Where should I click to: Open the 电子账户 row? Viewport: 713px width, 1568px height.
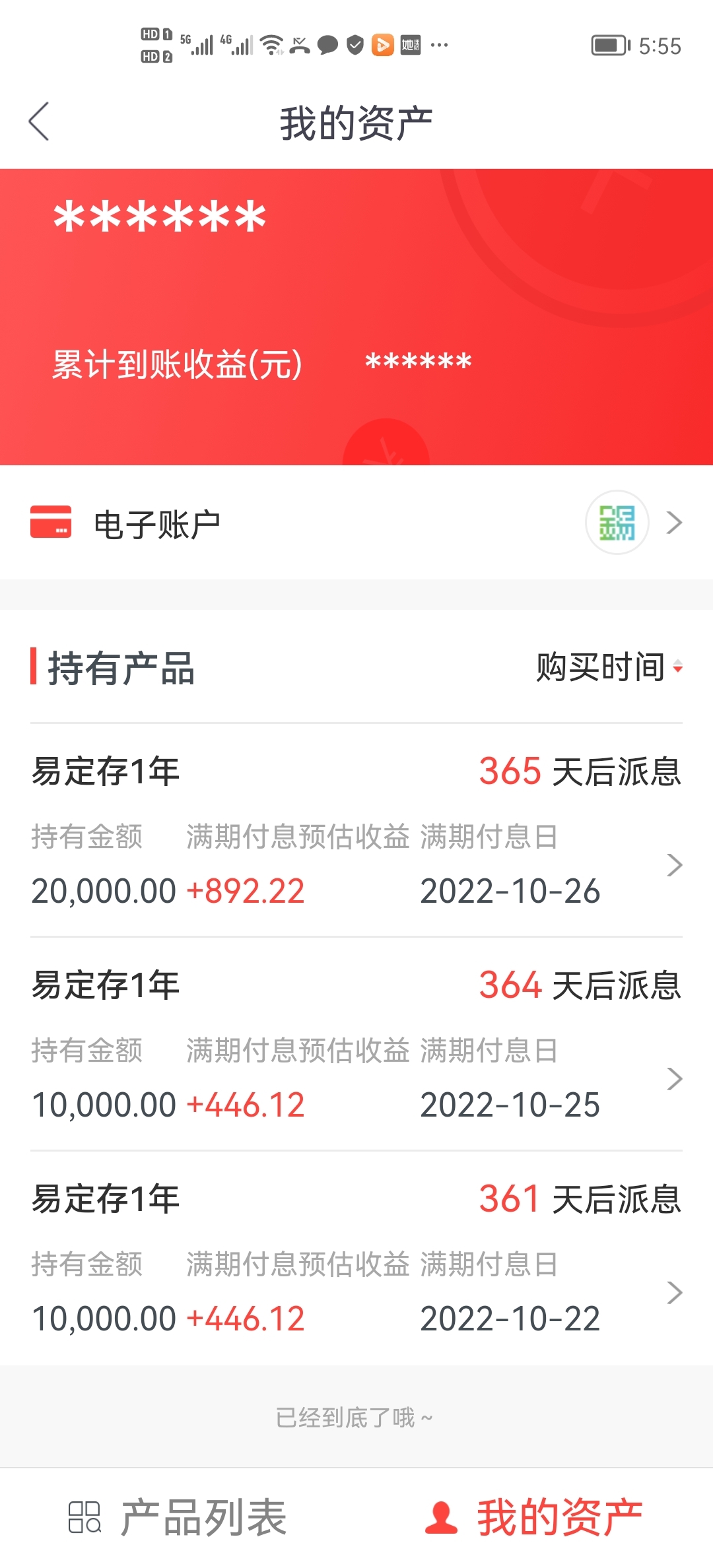356,523
